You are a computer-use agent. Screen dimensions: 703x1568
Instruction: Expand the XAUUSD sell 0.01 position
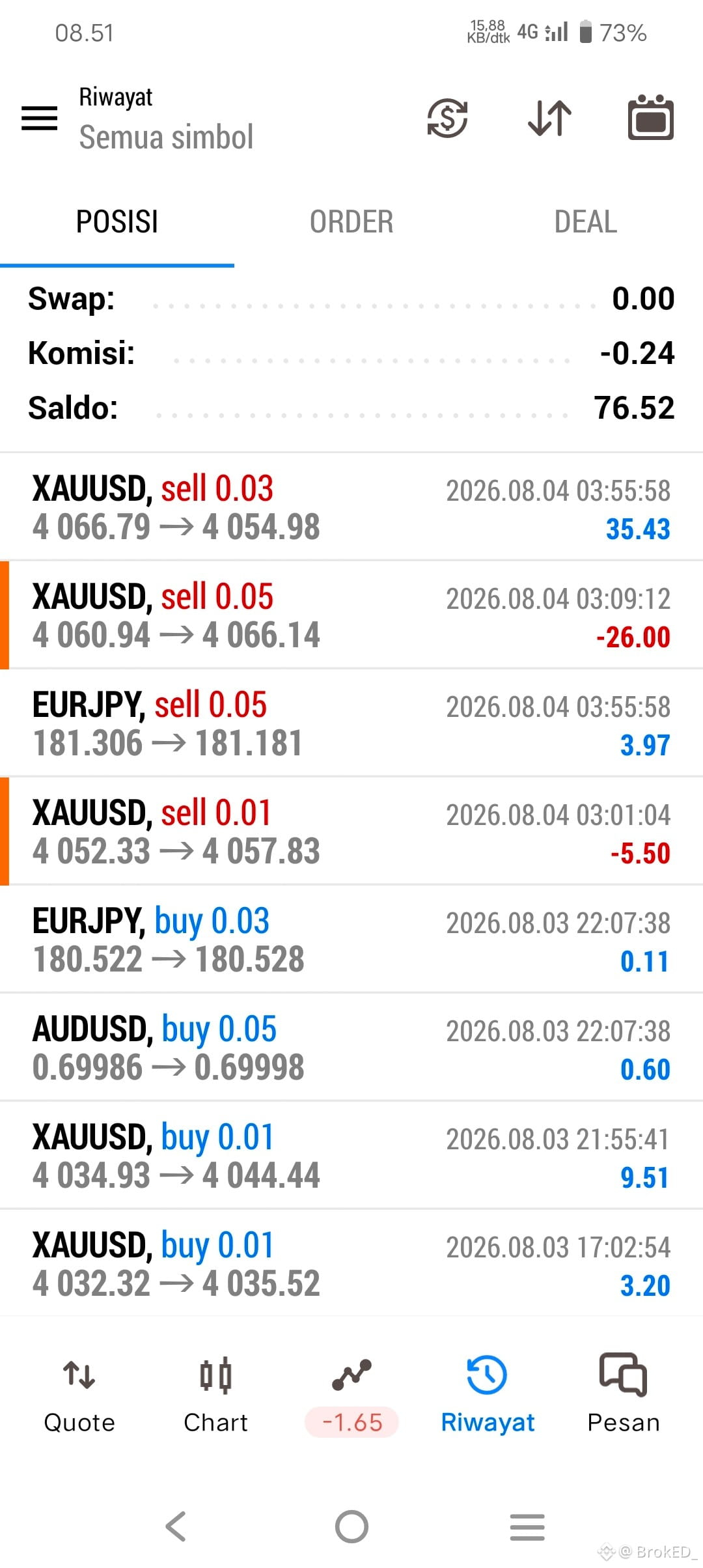click(351, 831)
